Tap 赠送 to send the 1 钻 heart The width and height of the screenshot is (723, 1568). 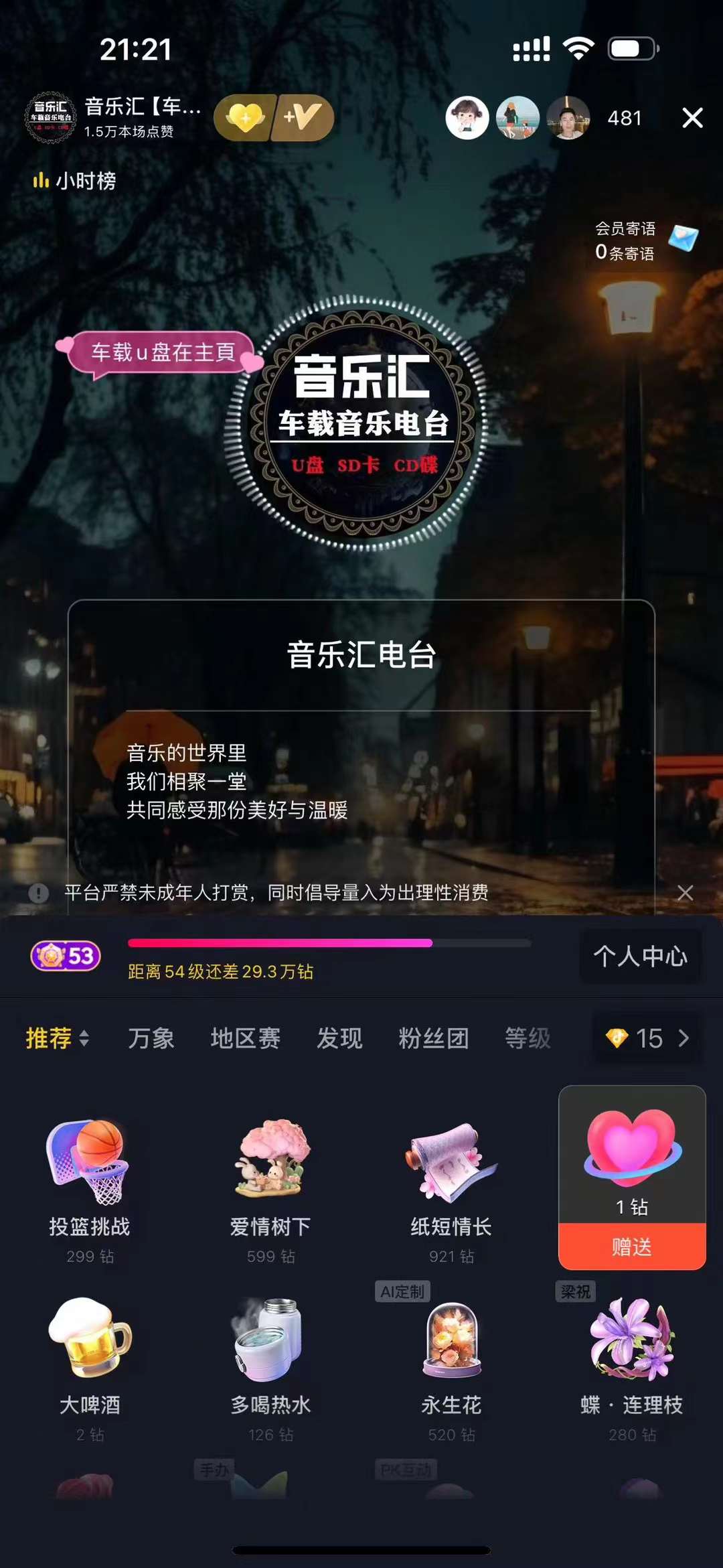click(631, 1246)
